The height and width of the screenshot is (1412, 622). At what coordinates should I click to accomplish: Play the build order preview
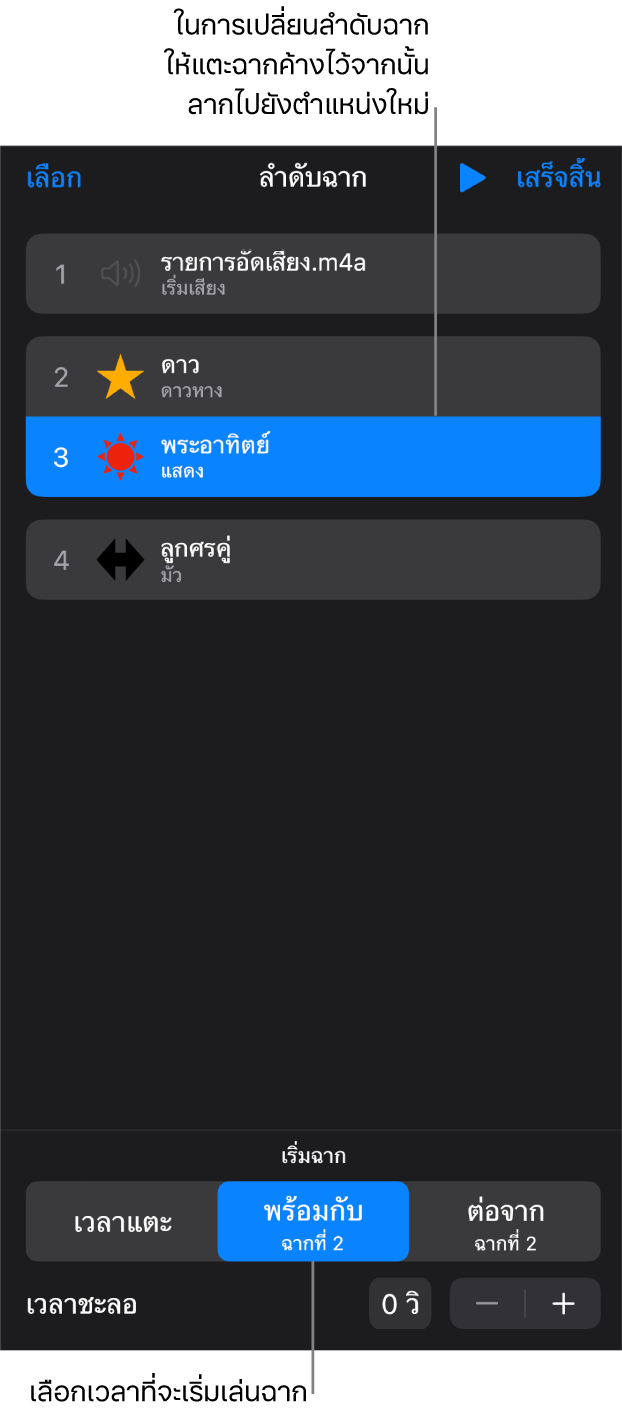point(472,179)
